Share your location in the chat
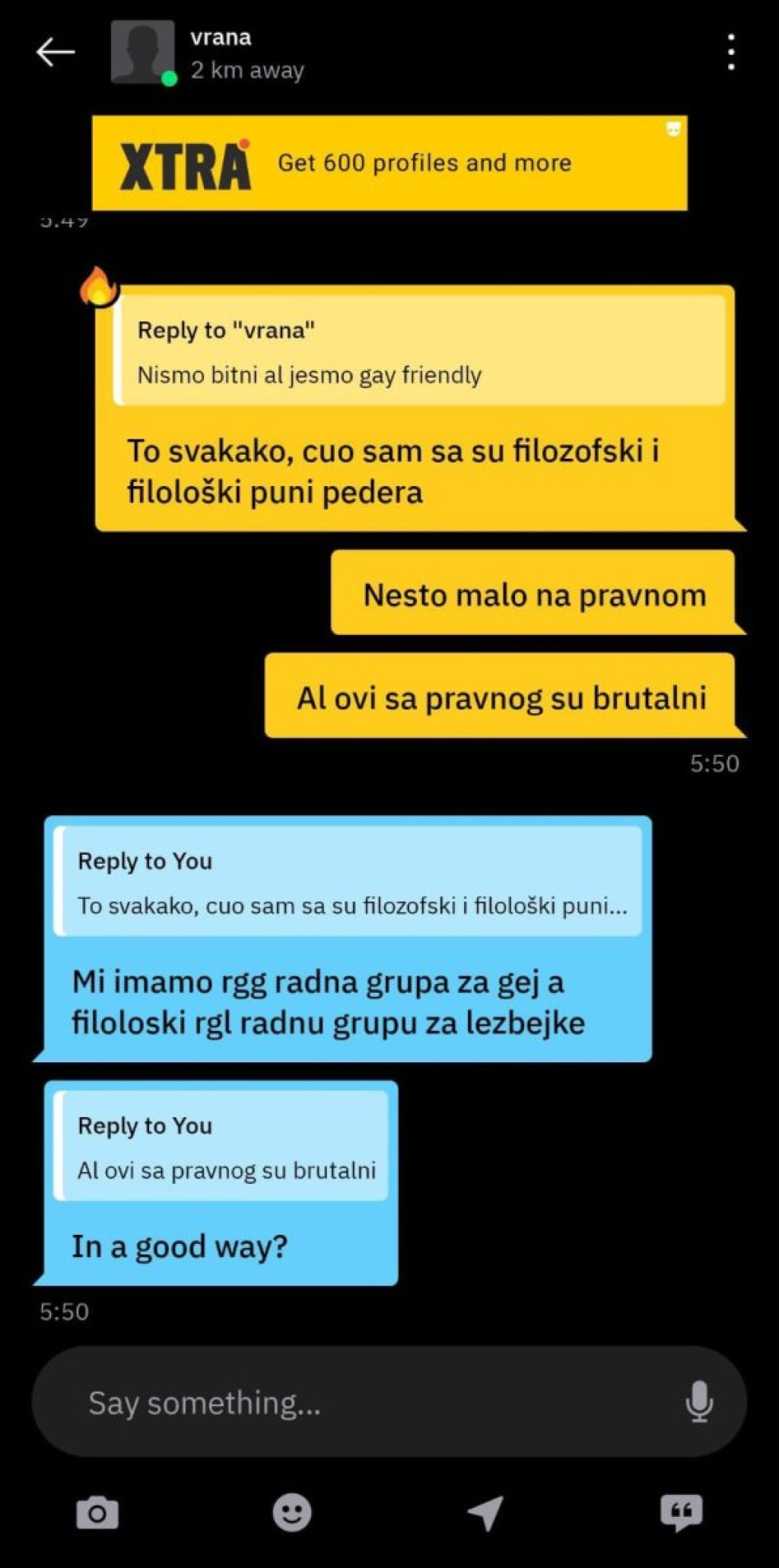Screen dimensions: 779x1568 [485, 1512]
